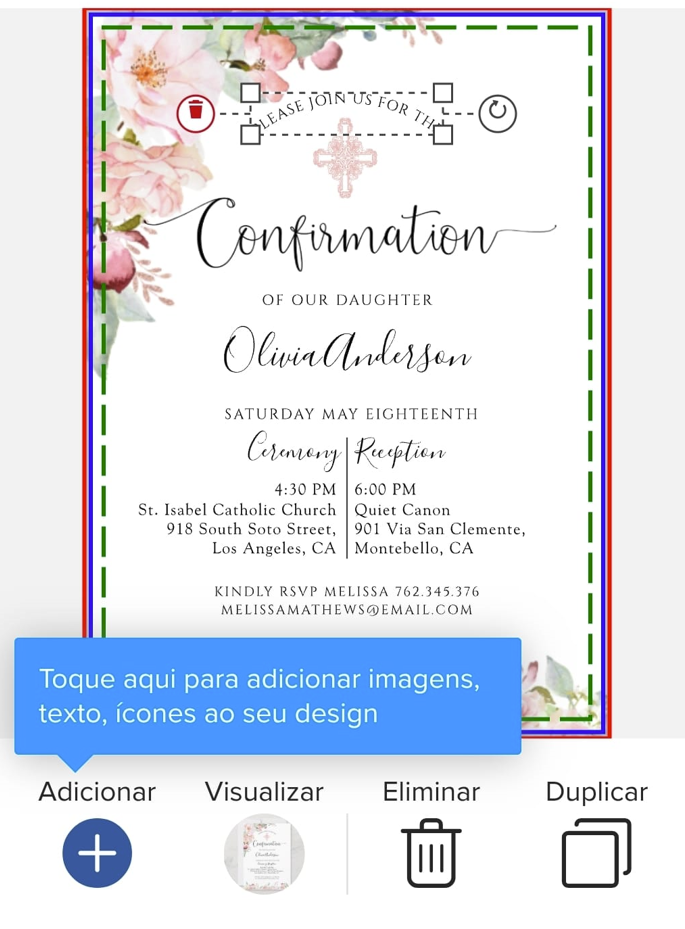
Task: Select the Olivia Anderson name text
Action: [346, 354]
